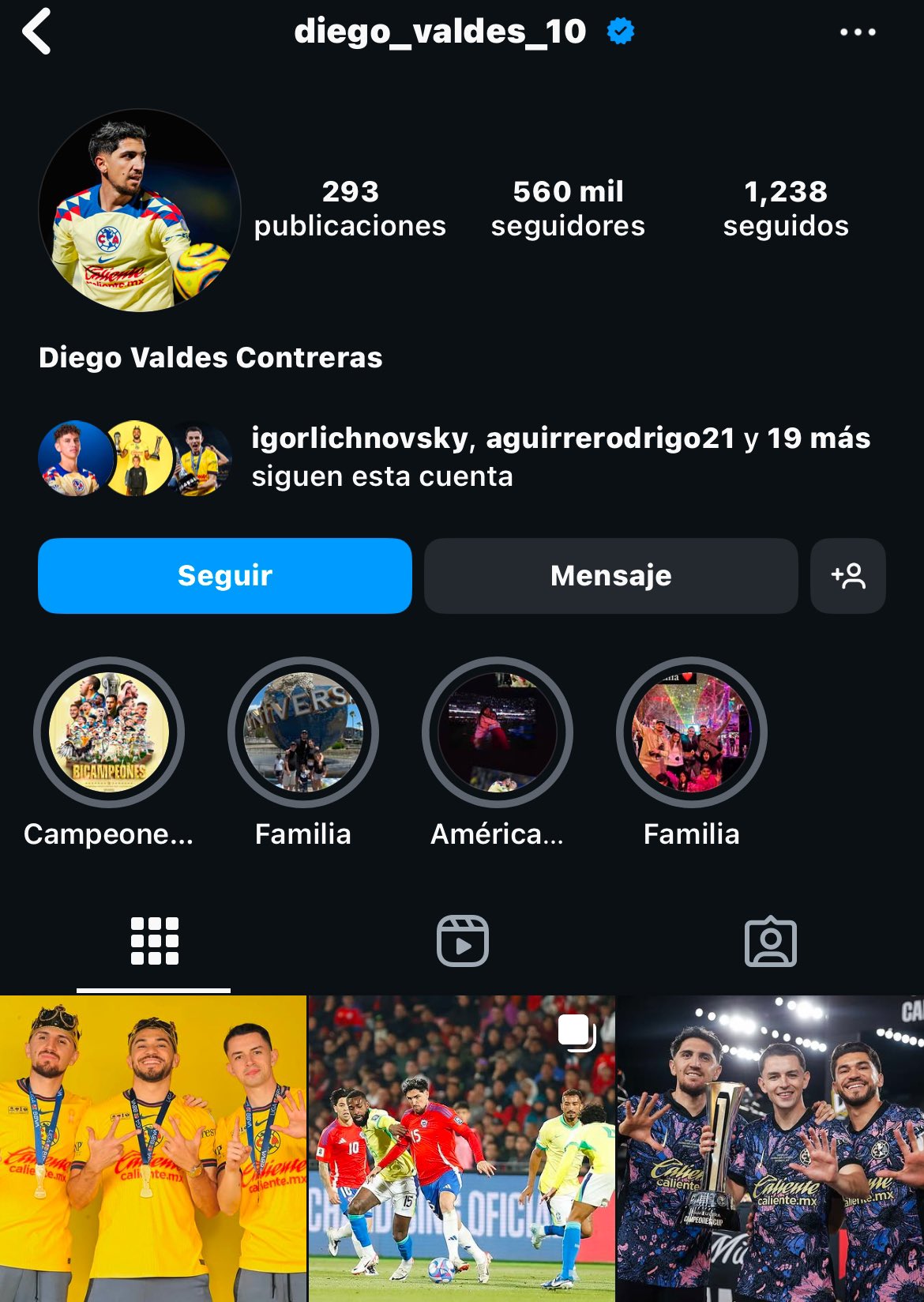Open the post with the silver trophy
The image size is (924, 1302).
pos(770,1148)
